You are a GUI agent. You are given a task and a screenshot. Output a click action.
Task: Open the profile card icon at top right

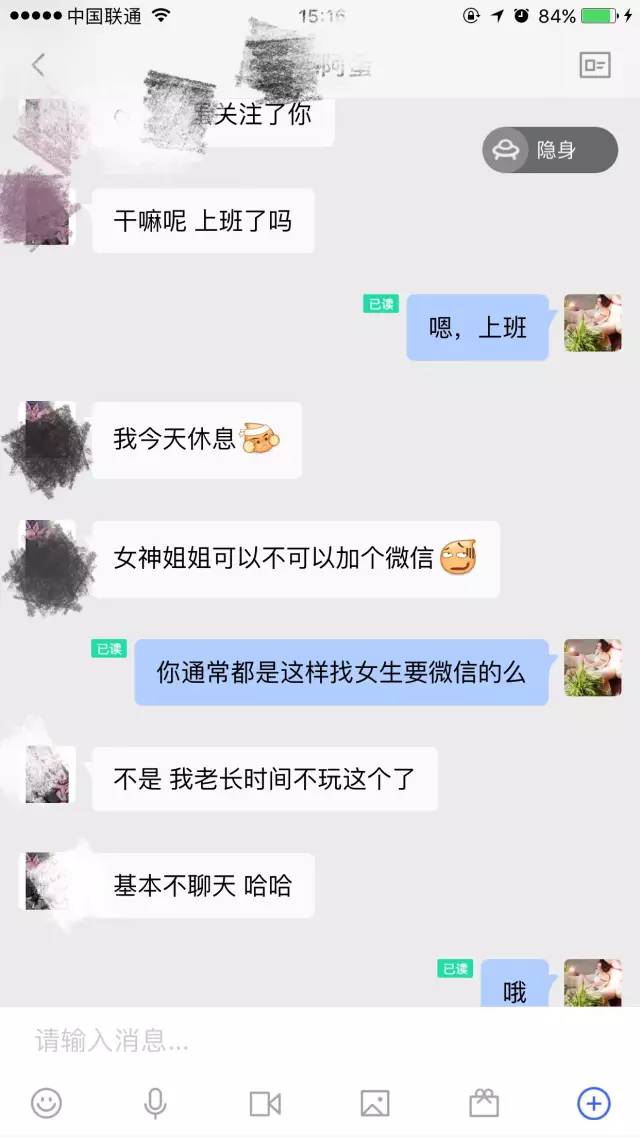click(x=595, y=65)
